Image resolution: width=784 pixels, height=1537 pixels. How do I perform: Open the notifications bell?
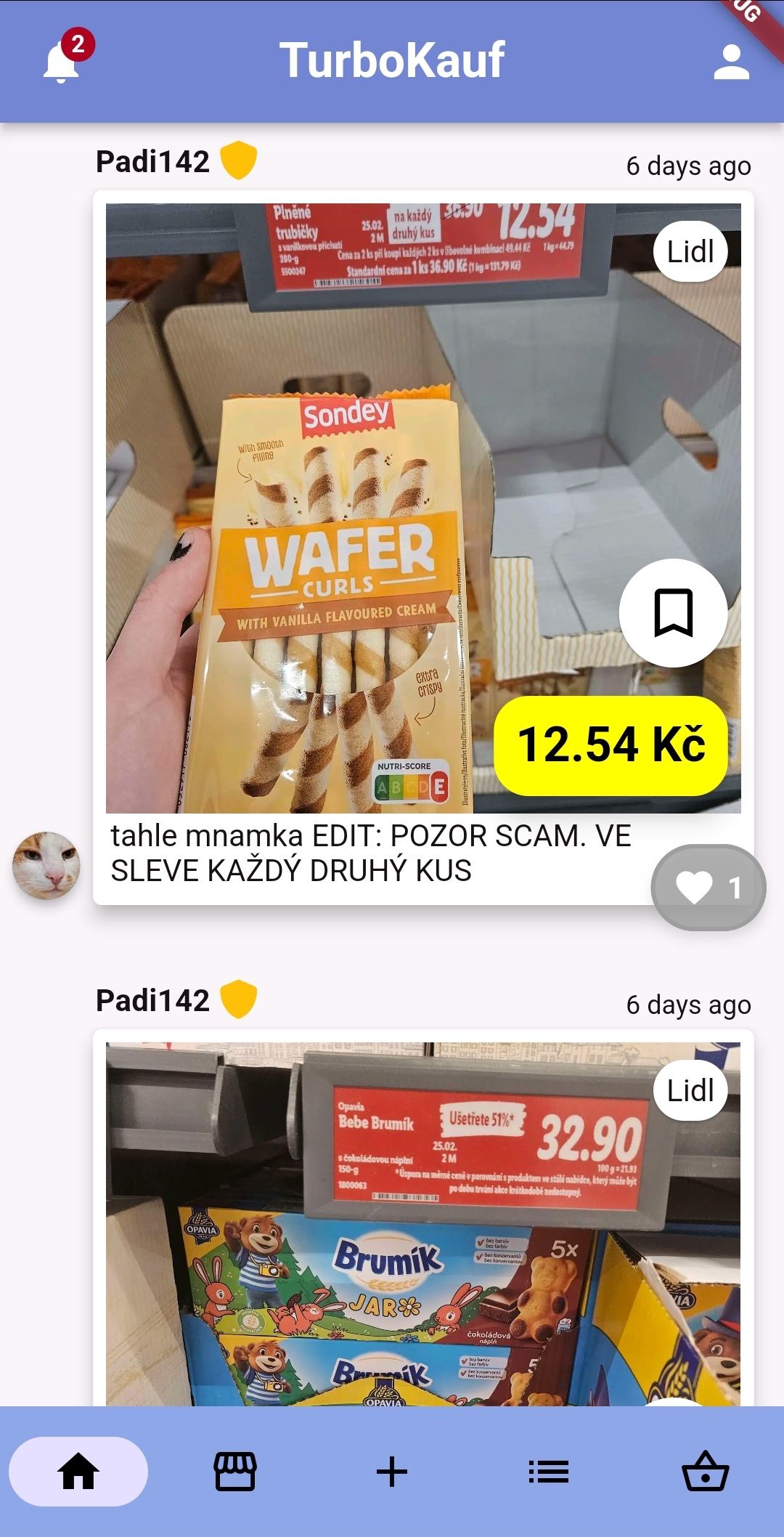62,61
